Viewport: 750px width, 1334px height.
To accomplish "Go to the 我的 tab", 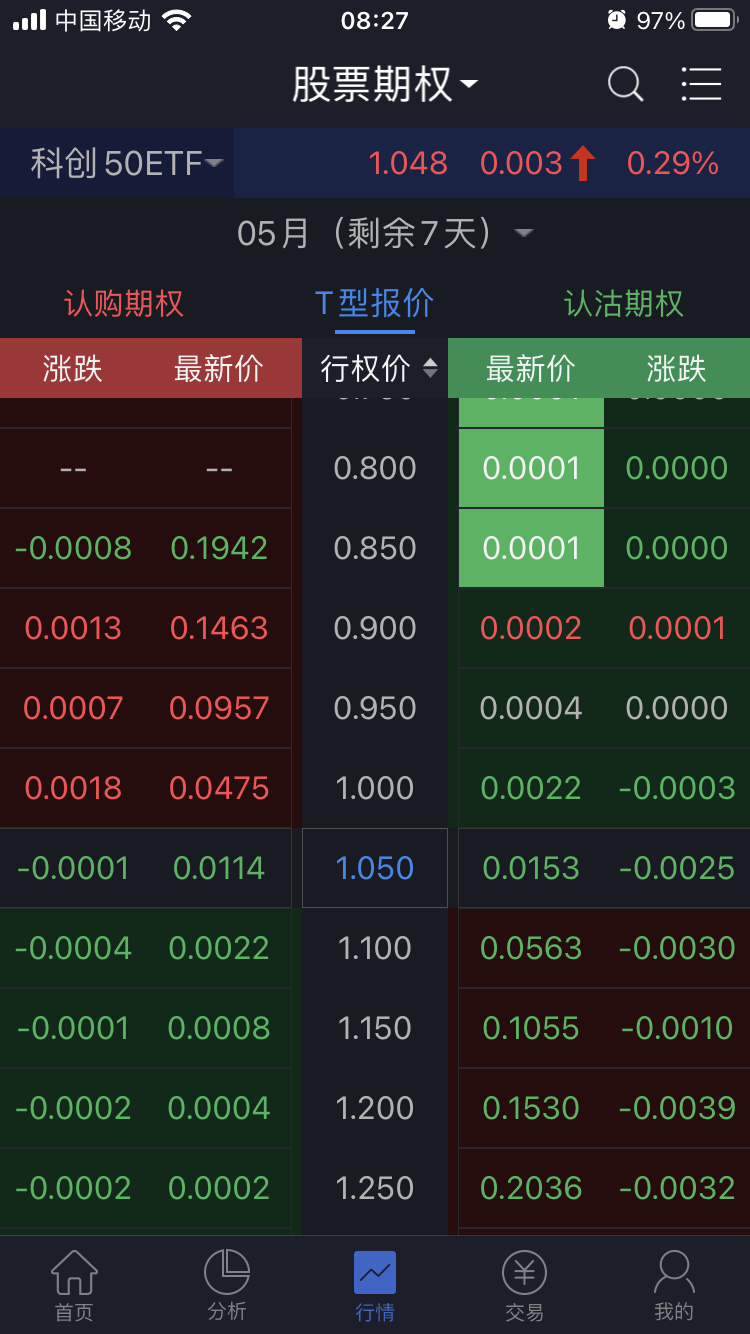I will (673, 1285).
